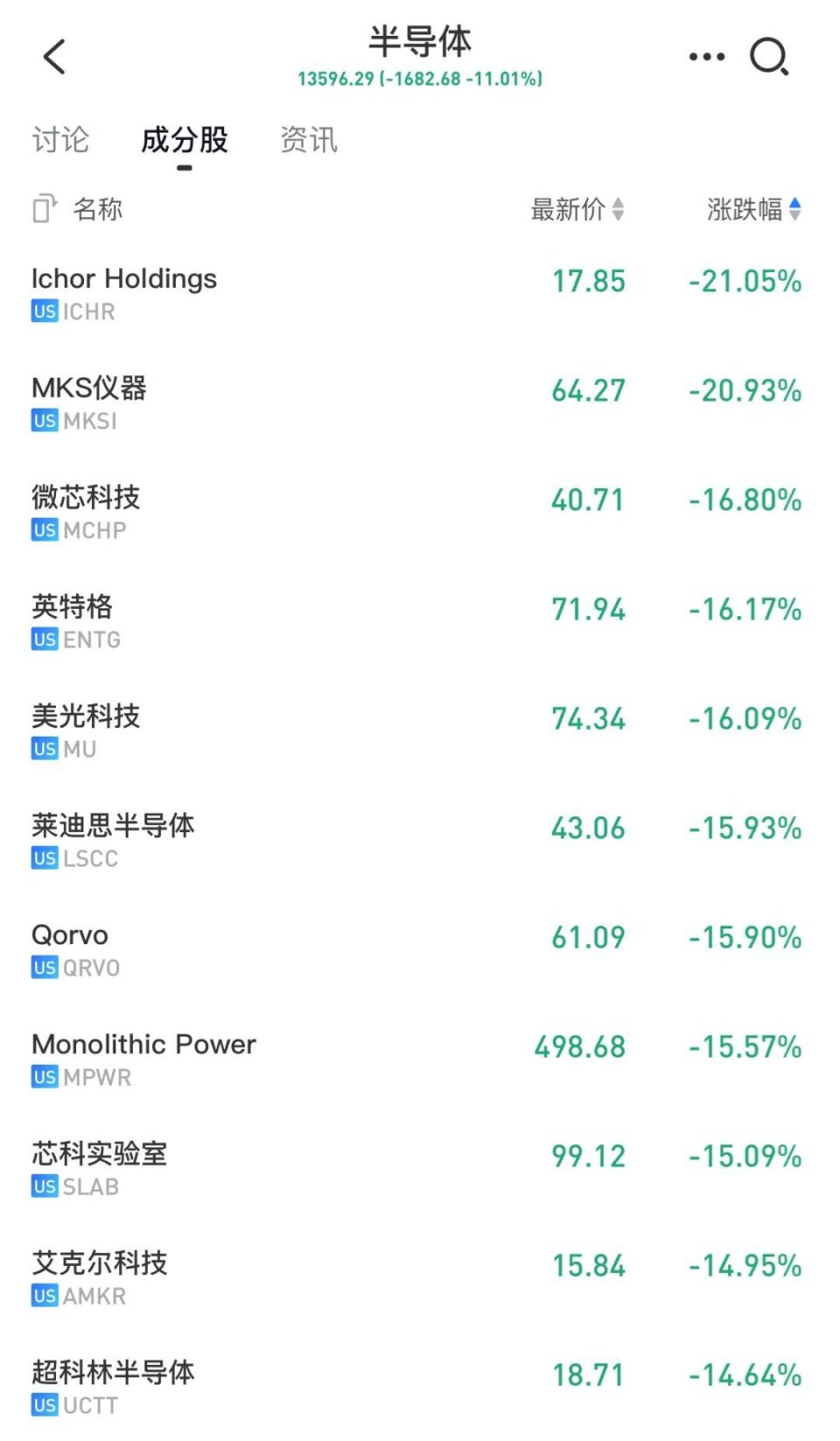Image resolution: width=840 pixels, height=1441 pixels.
Task: Click the sort arrows beside 最新价
Action: tap(620, 210)
